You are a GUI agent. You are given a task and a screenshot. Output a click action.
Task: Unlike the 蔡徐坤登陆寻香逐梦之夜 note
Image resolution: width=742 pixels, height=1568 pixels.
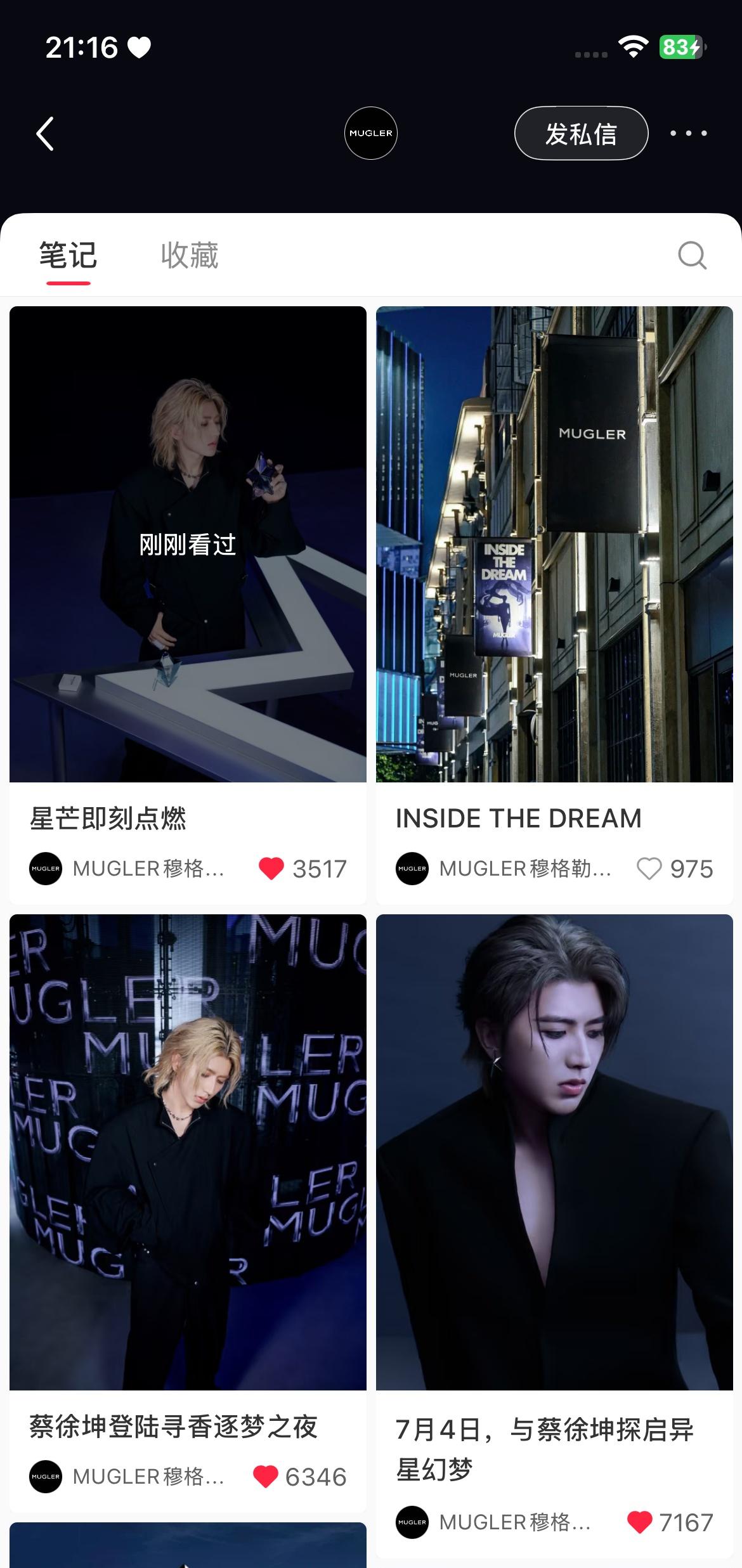[265, 1477]
